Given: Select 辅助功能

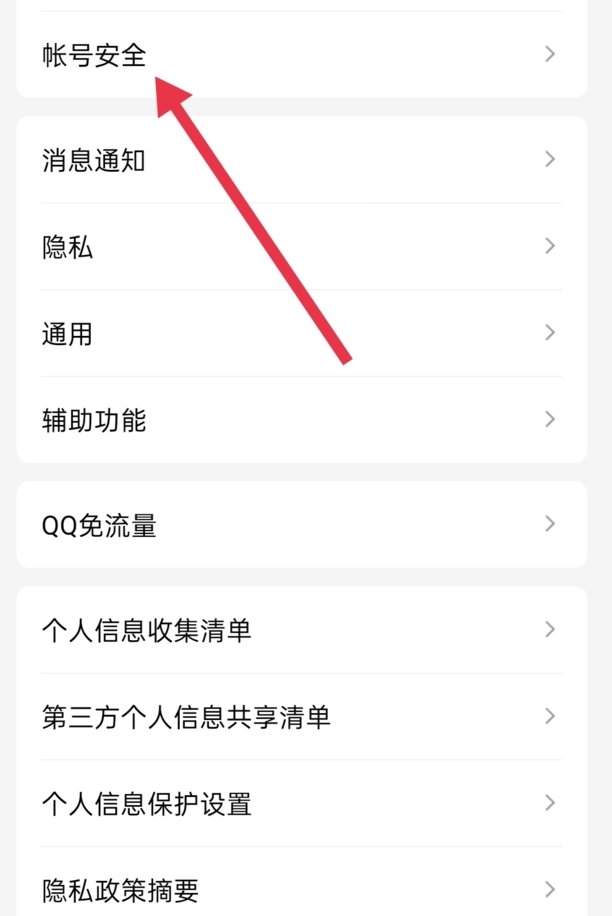Looking at the screenshot, I should click(x=95, y=420).
